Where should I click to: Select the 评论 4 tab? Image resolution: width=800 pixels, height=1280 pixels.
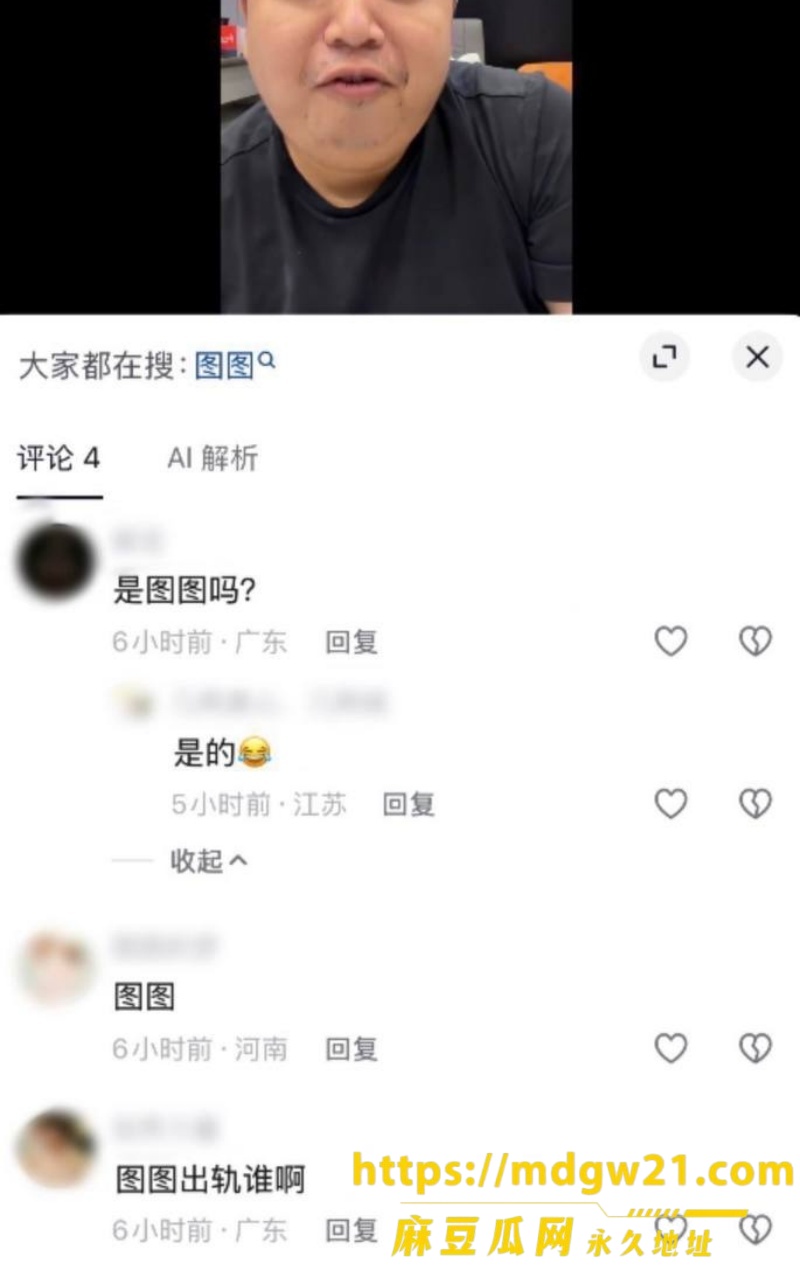tap(59, 459)
